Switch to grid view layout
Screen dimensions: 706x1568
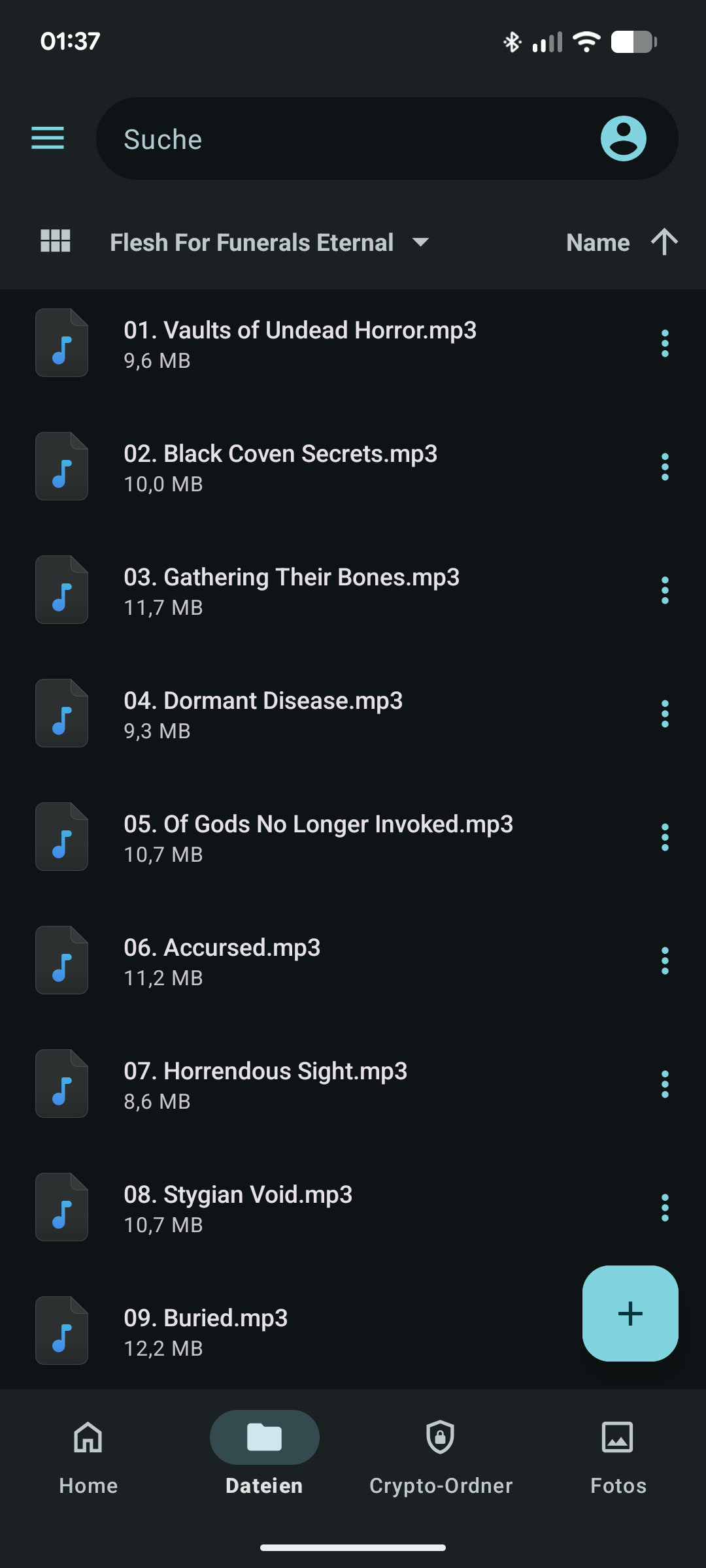[56, 242]
